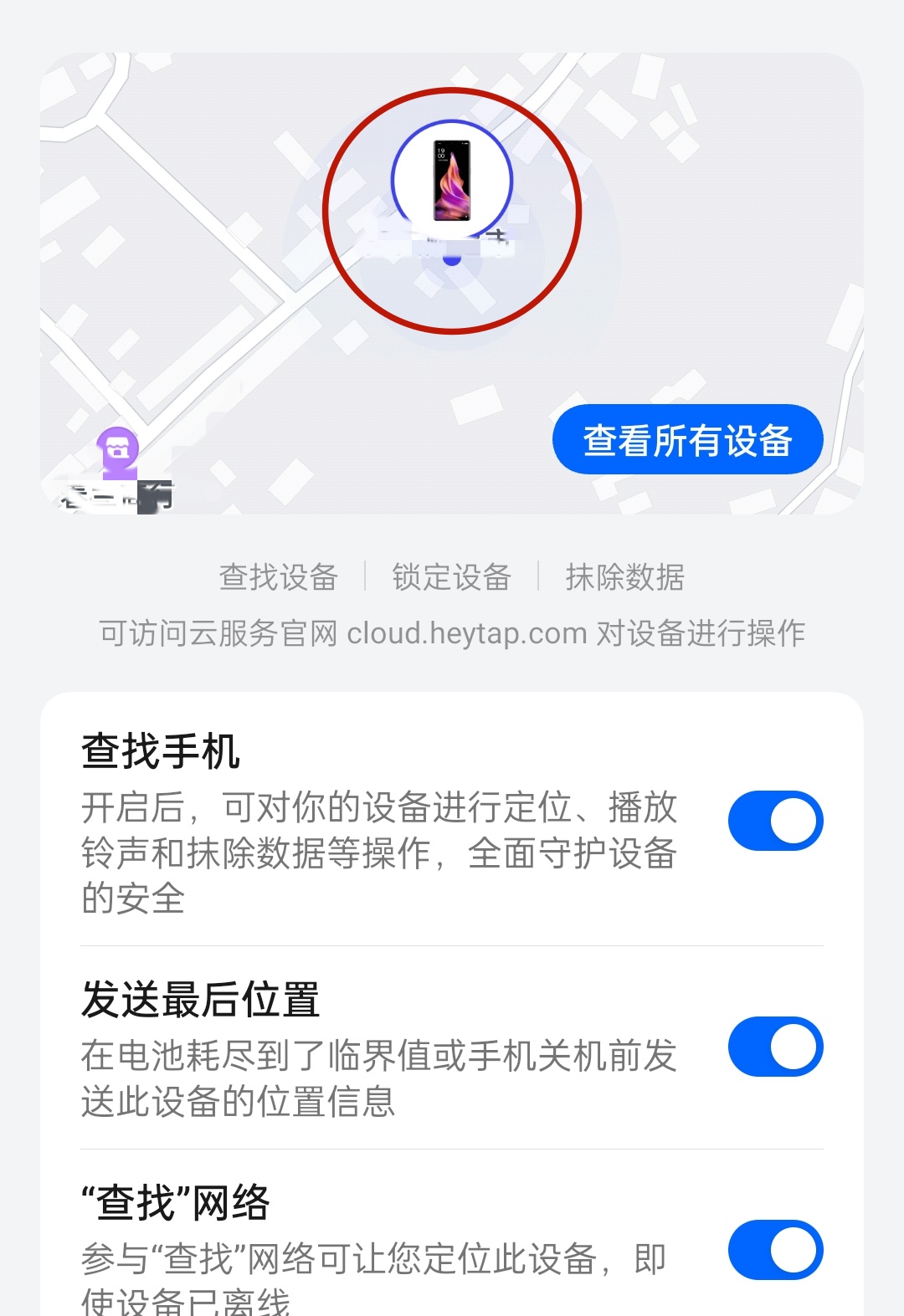Turn off 发送最后位置 toggle

(775, 1047)
